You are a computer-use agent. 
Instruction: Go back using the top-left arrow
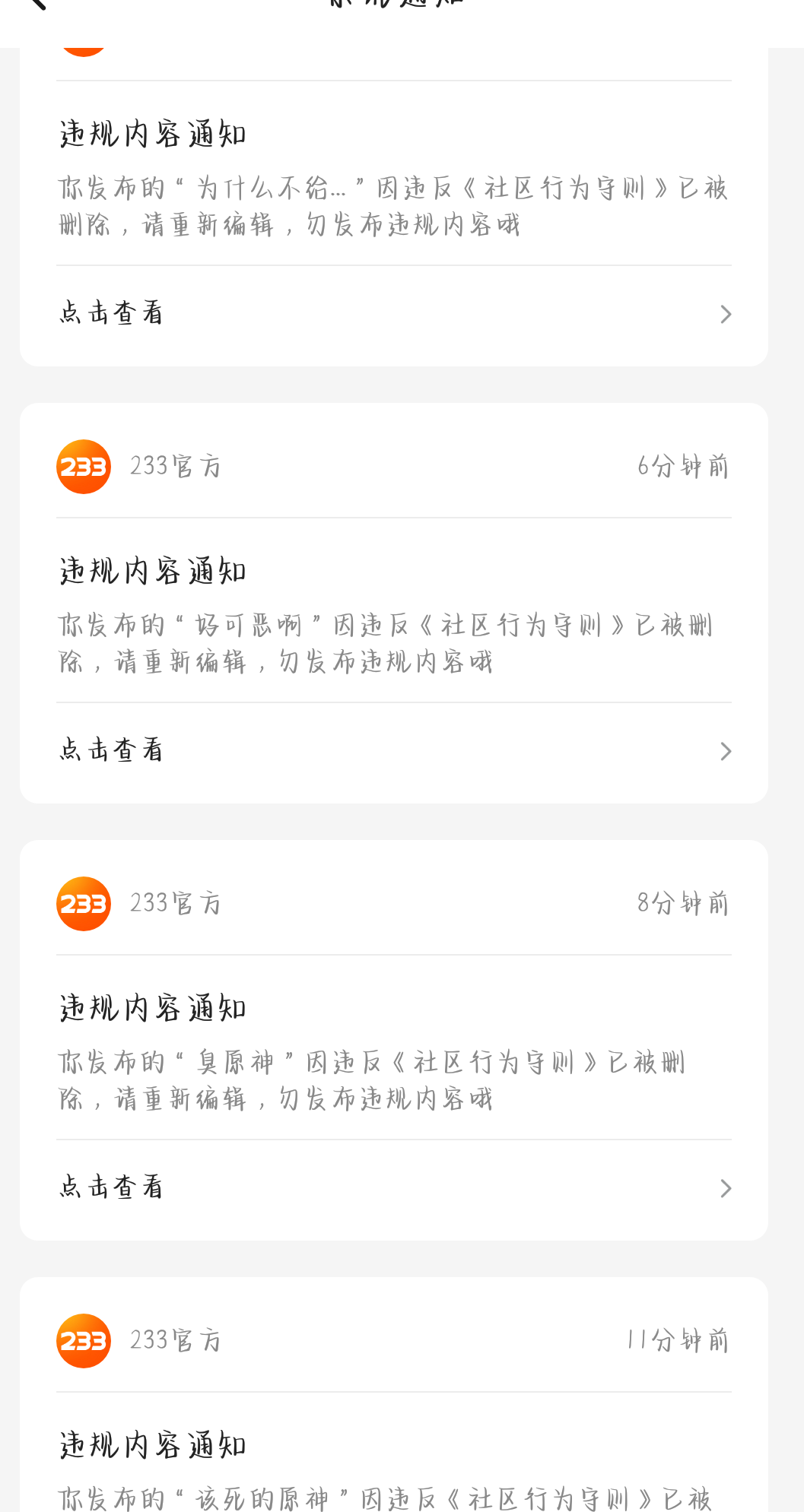[34, 3]
